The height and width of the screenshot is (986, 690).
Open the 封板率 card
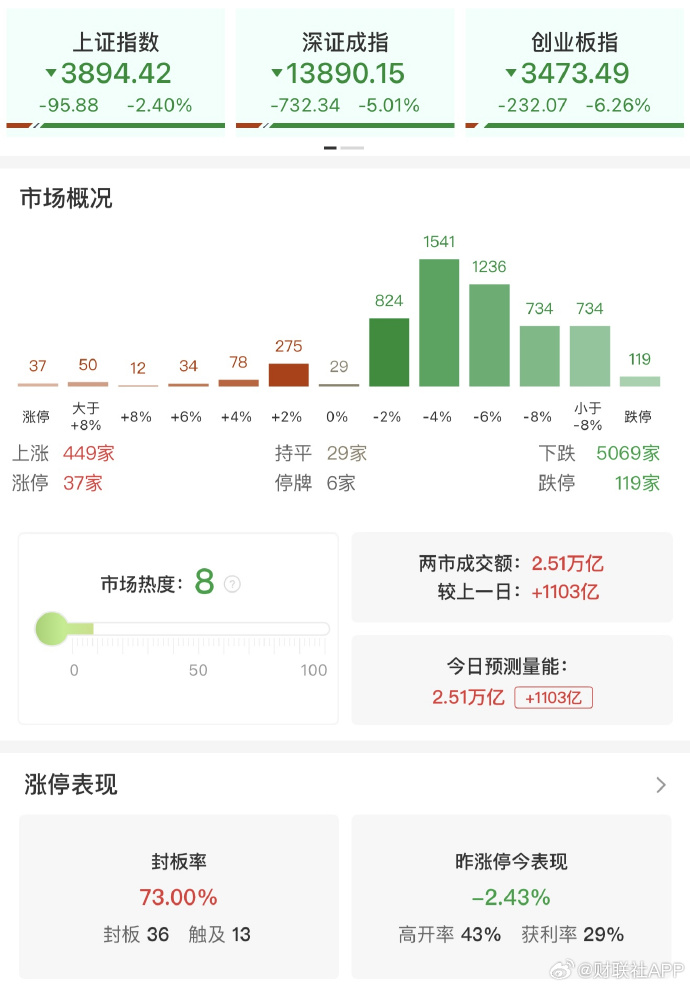pyautogui.click(x=179, y=896)
